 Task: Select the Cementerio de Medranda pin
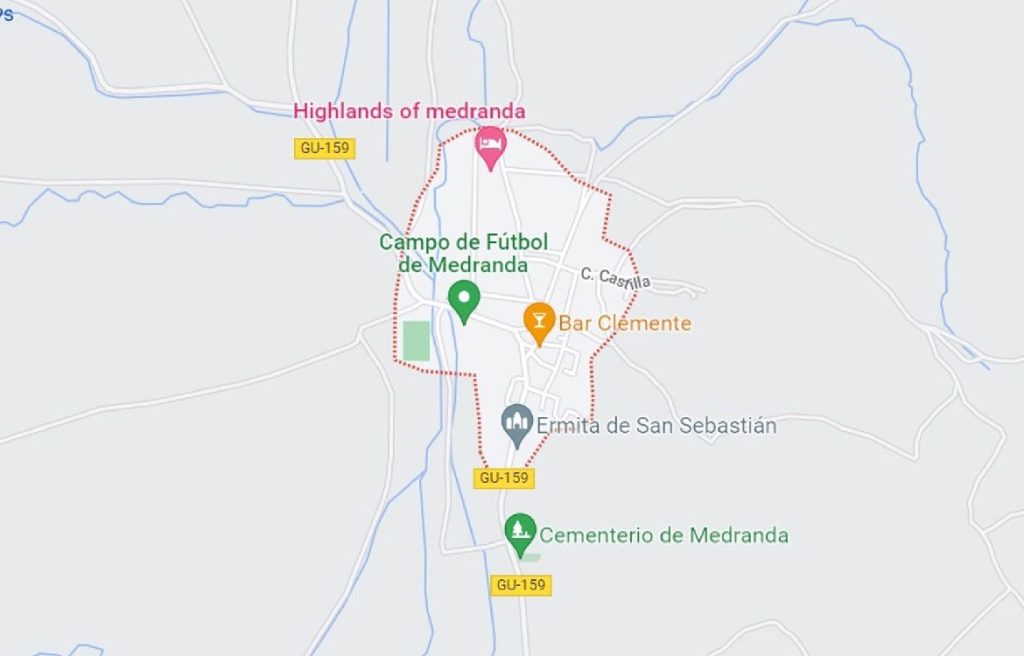(x=519, y=531)
